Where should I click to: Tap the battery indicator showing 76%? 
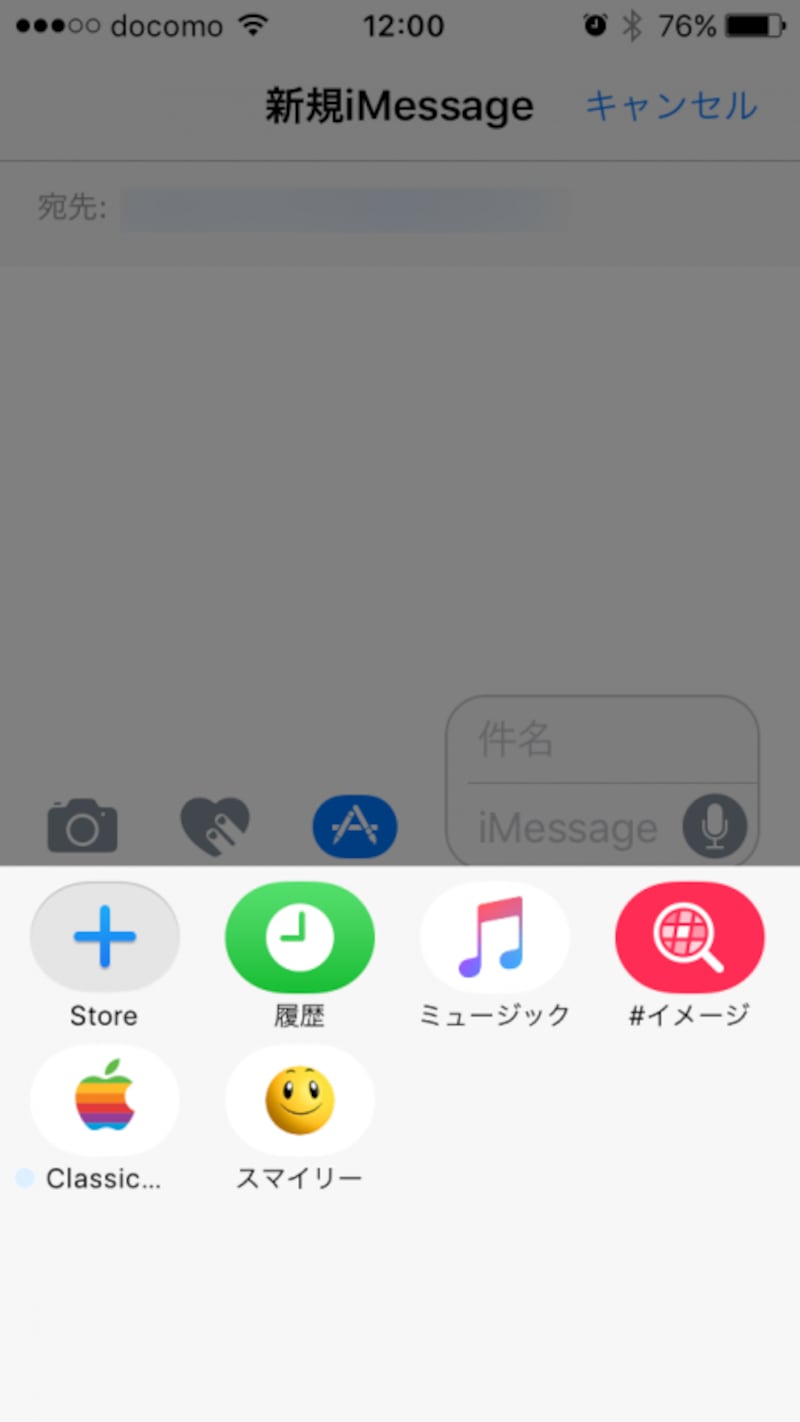(x=755, y=25)
